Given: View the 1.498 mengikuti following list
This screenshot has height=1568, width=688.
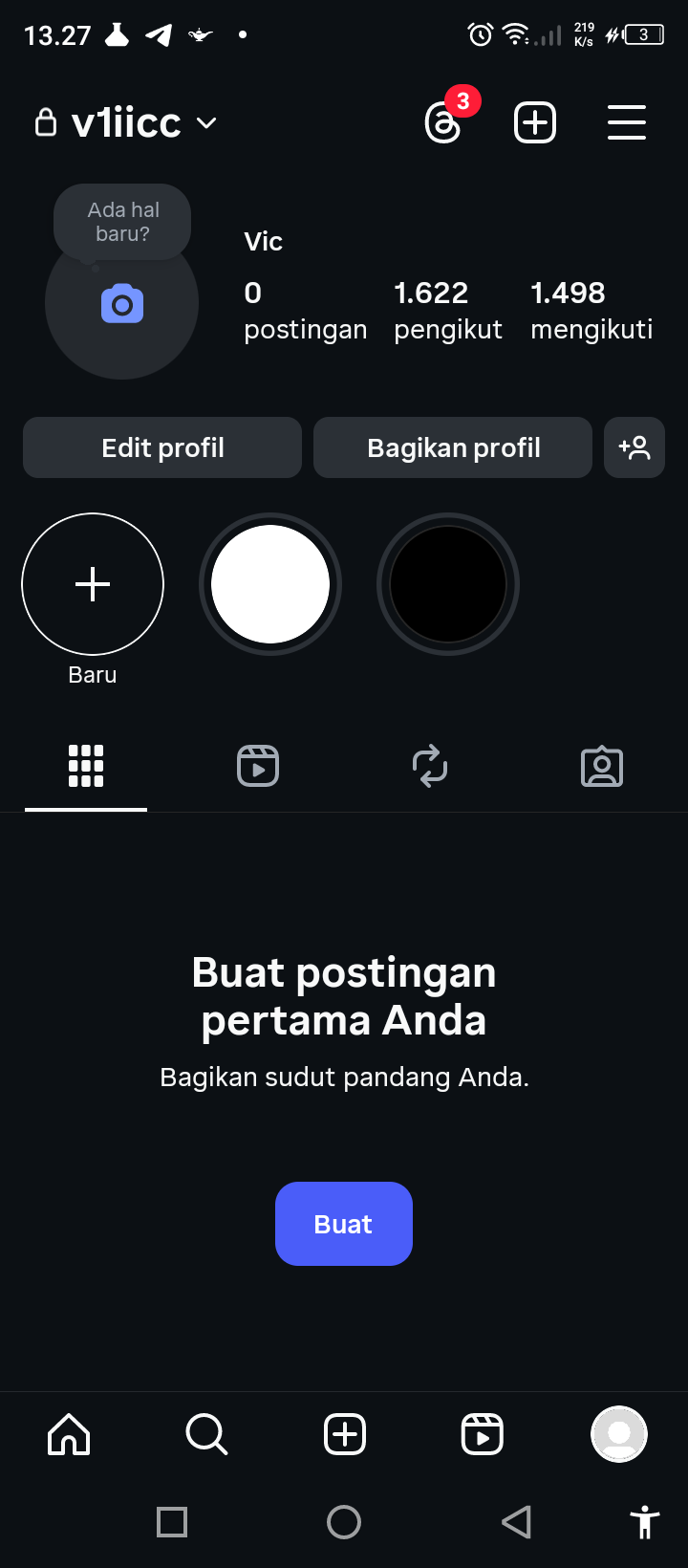Looking at the screenshot, I should 591,310.
